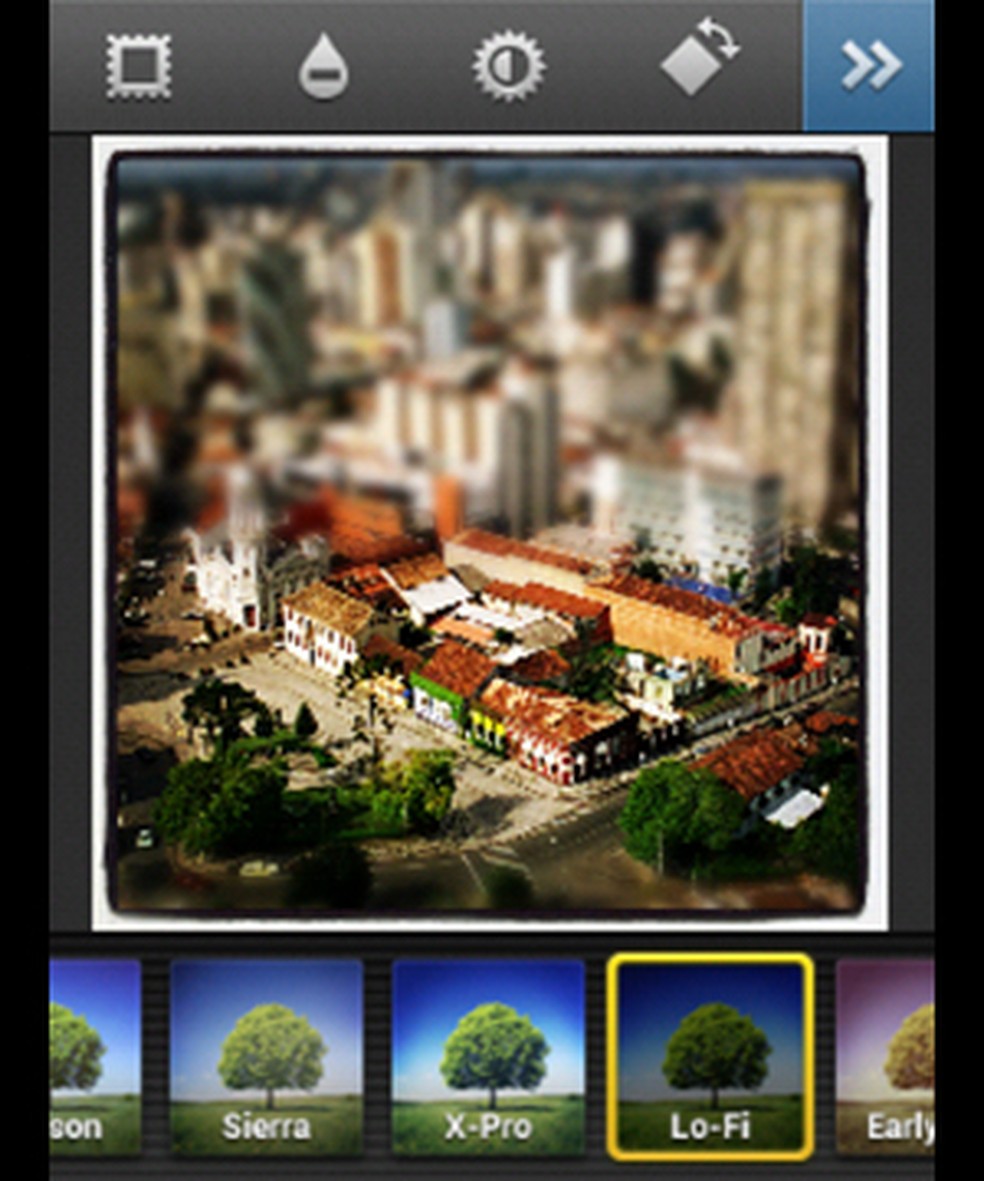The image size is (984, 1181).
Task: Rotate the photo
Action: pyautogui.click(x=699, y=60)
